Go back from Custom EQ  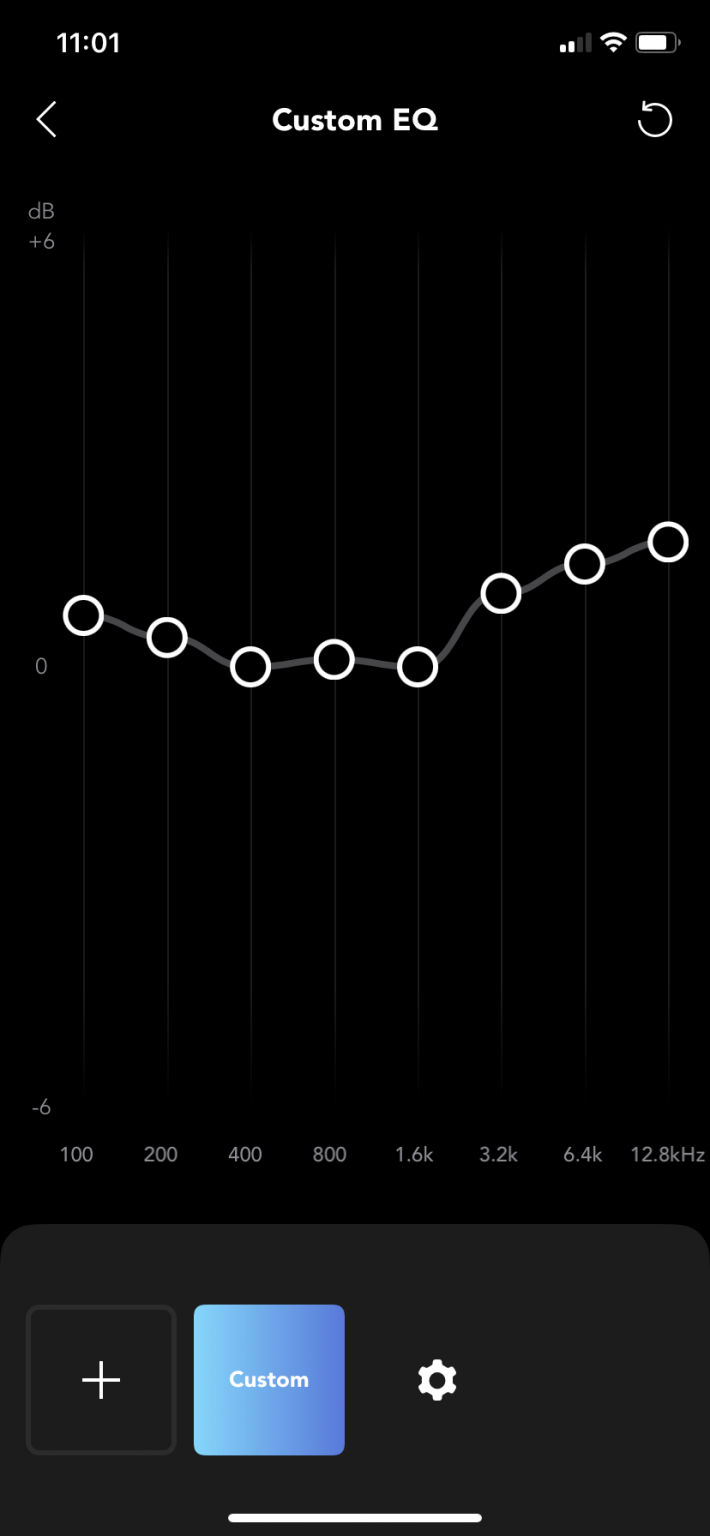pos(46,120)
